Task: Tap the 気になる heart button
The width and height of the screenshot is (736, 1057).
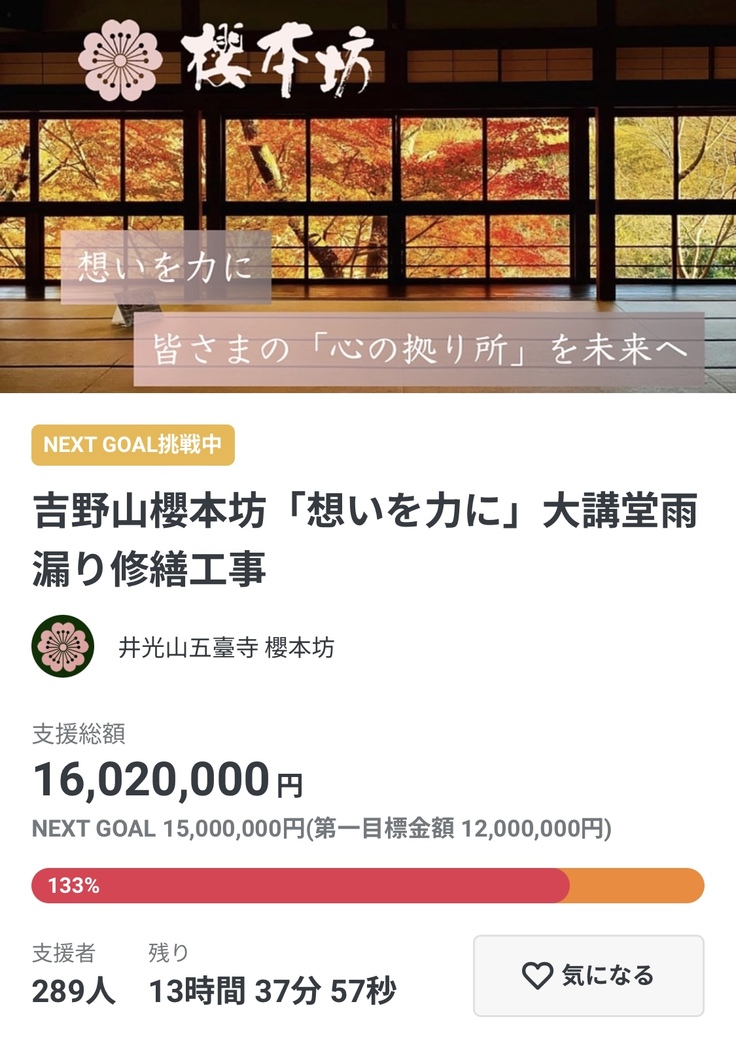Action: pos(588,976)
